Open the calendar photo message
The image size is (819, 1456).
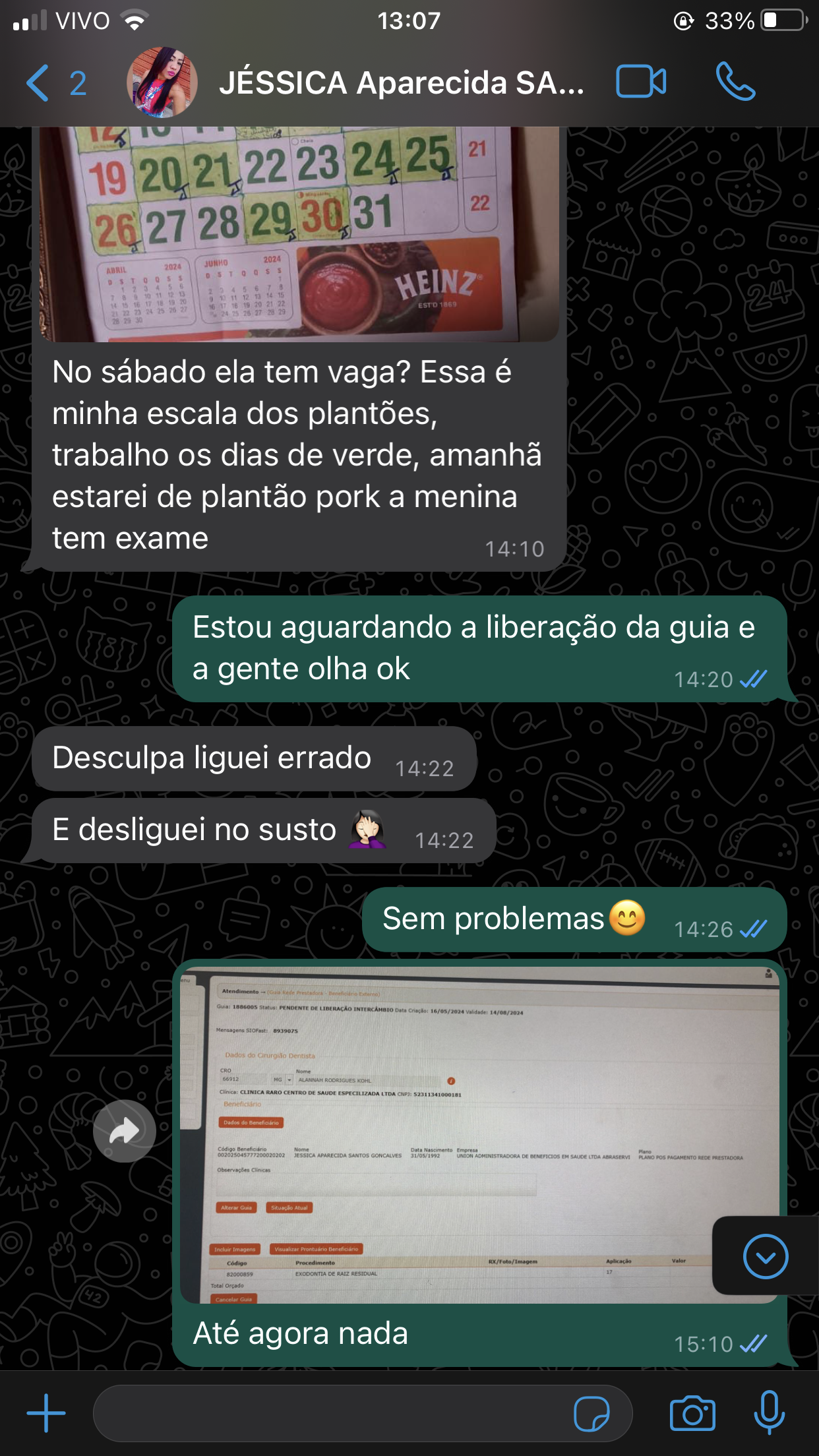[x=298, y=234]
